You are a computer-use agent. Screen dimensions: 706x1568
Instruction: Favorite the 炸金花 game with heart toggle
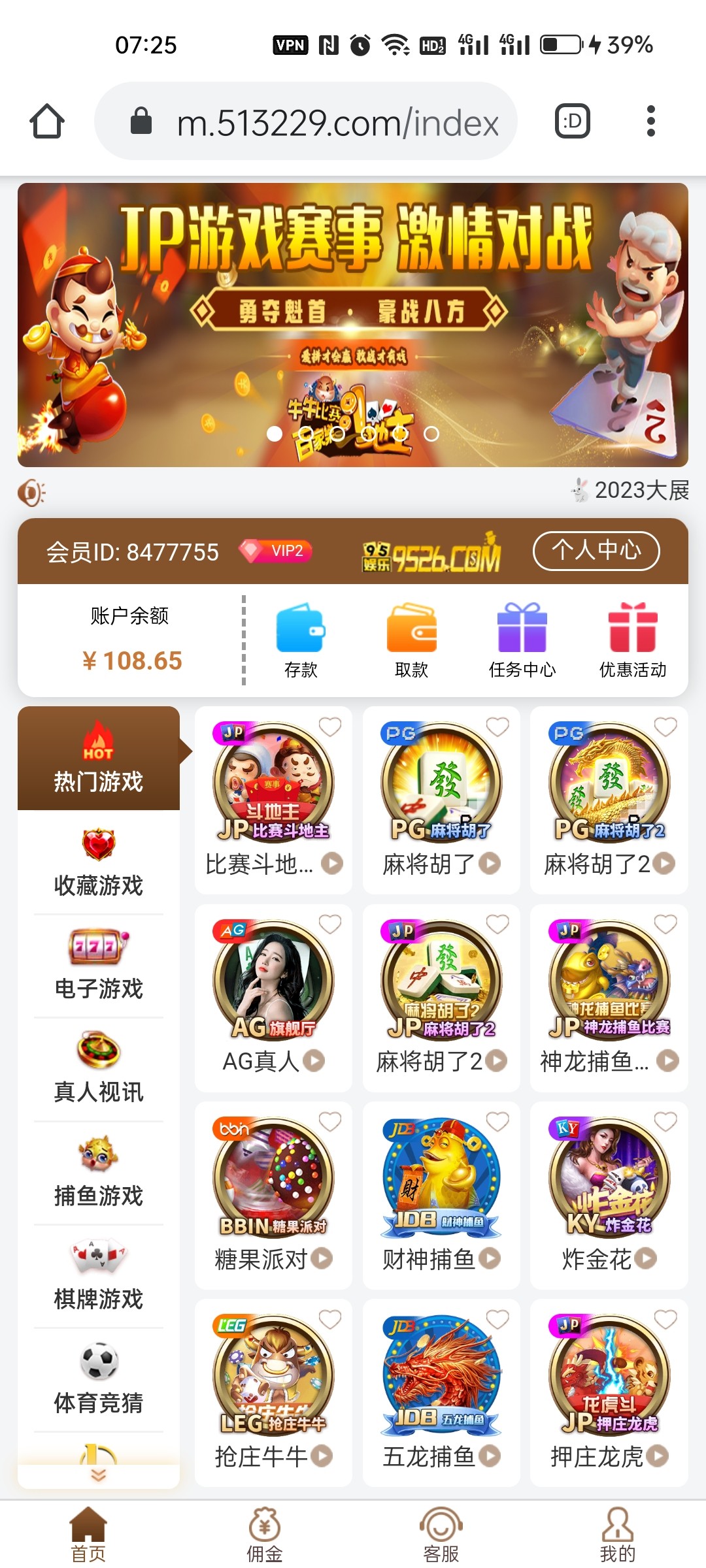pos(666,1120)
